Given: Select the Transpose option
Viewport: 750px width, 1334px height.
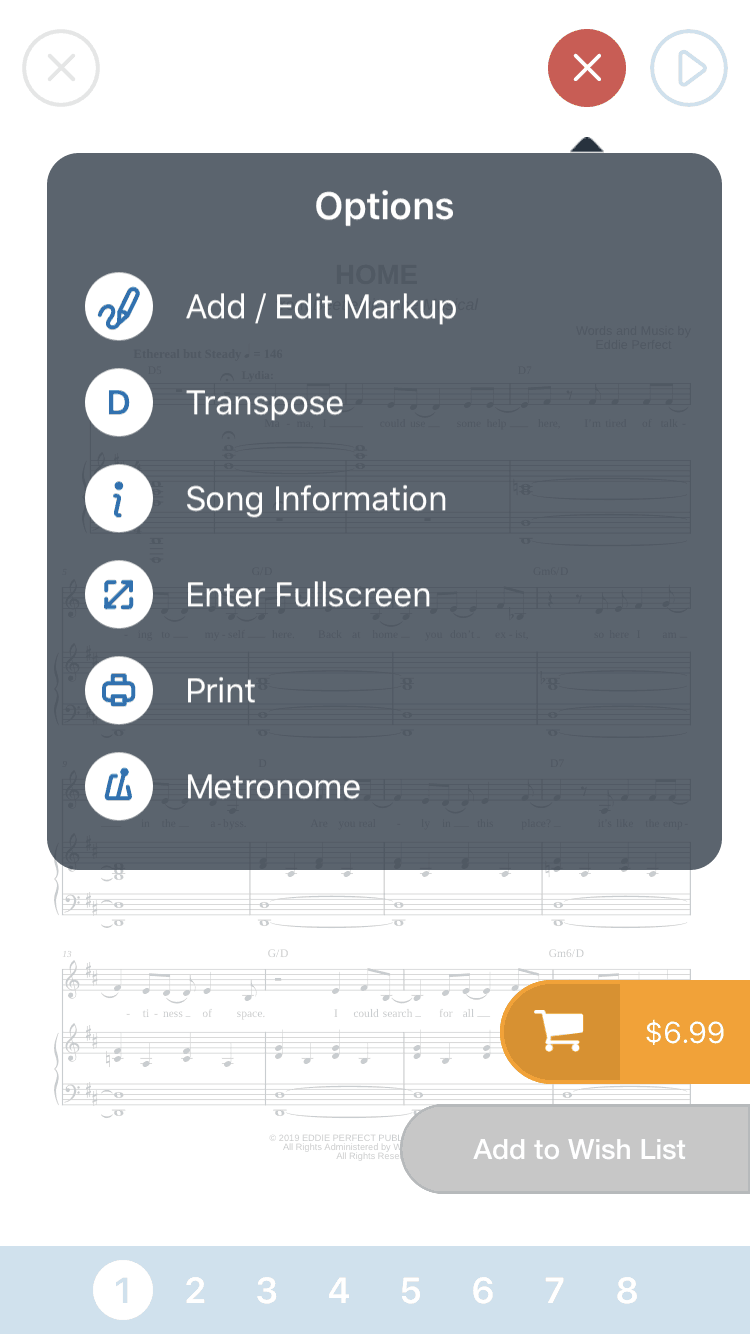Looking at the screenshot, I should (x=214, y=402).
